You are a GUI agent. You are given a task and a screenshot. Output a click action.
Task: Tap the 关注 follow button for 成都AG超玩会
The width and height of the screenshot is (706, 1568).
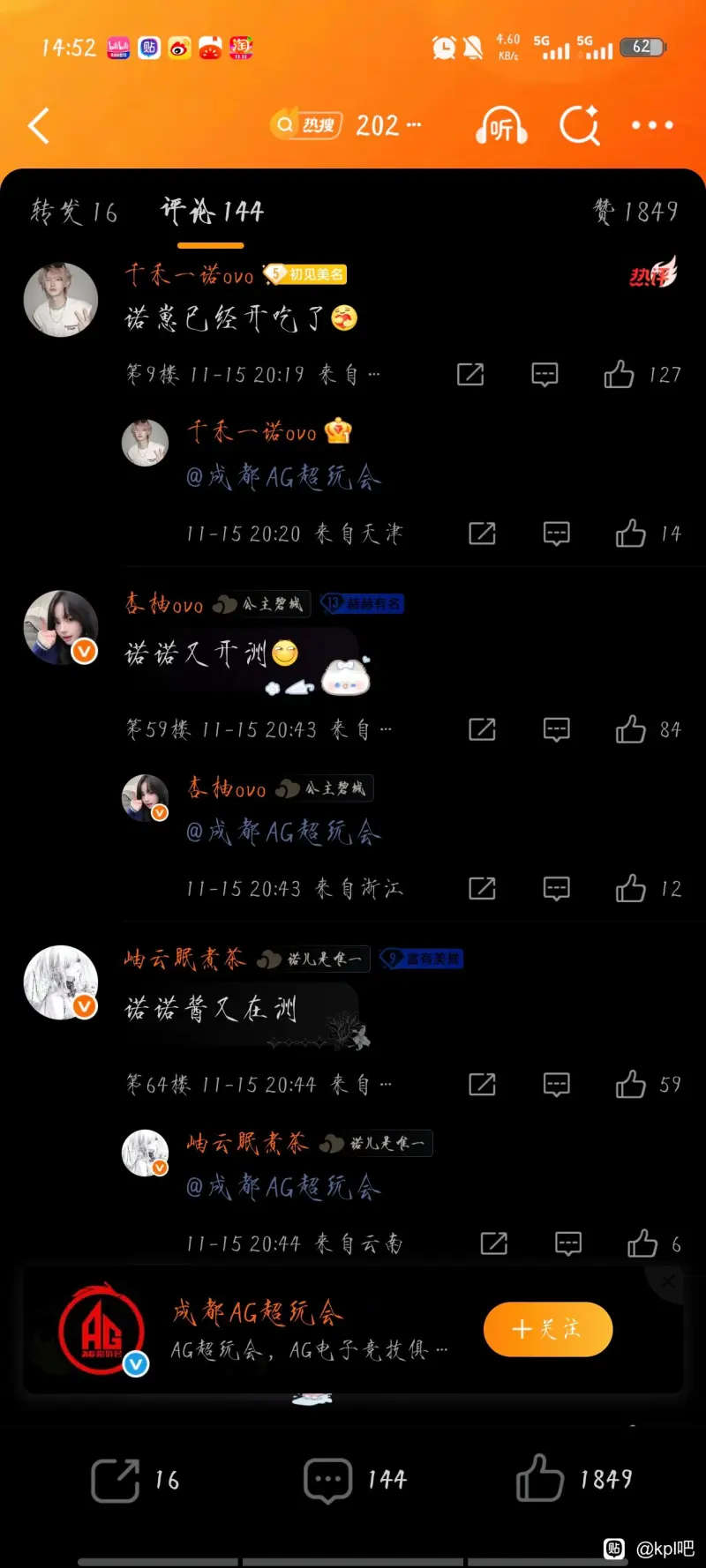click(547, 1330)
